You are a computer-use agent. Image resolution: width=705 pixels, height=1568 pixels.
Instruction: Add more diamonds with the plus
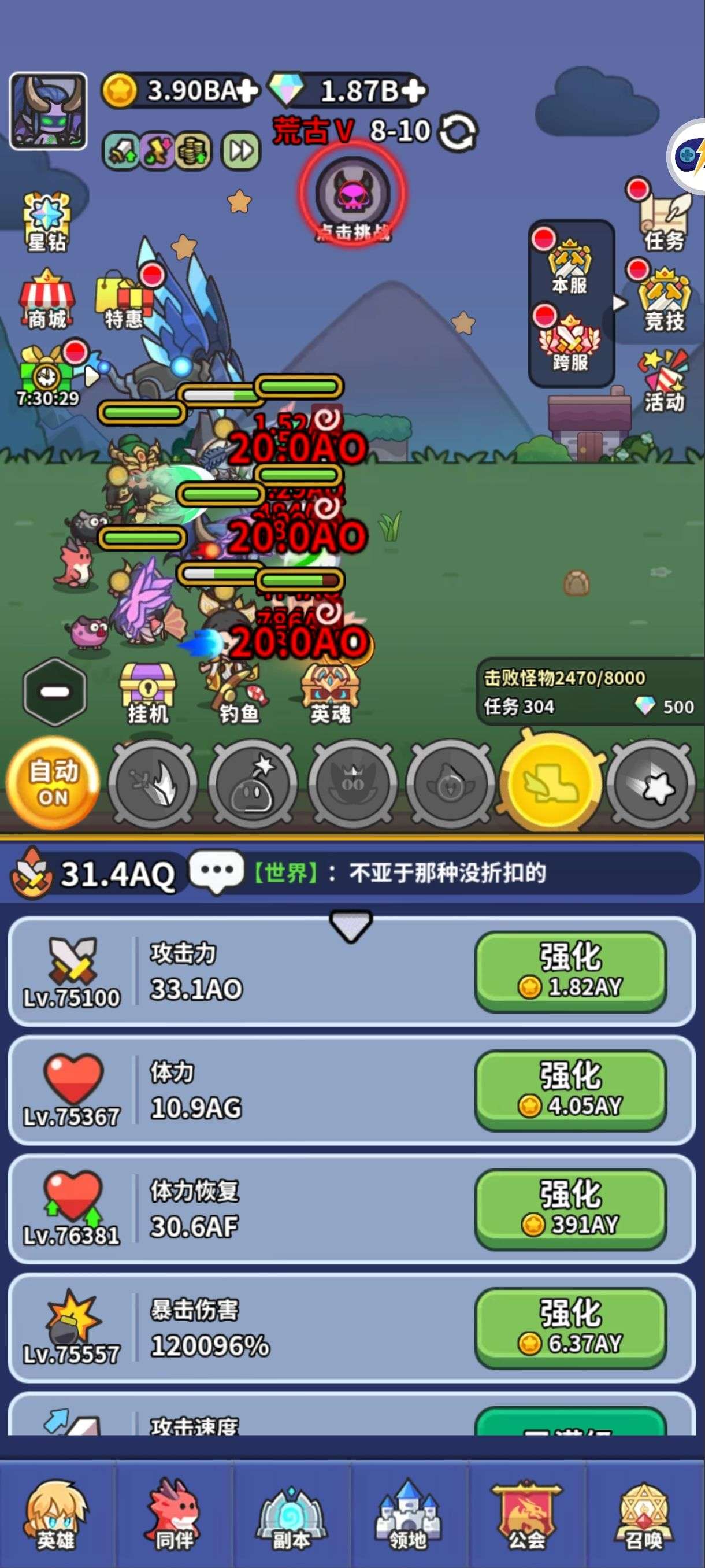pos(413,91)
